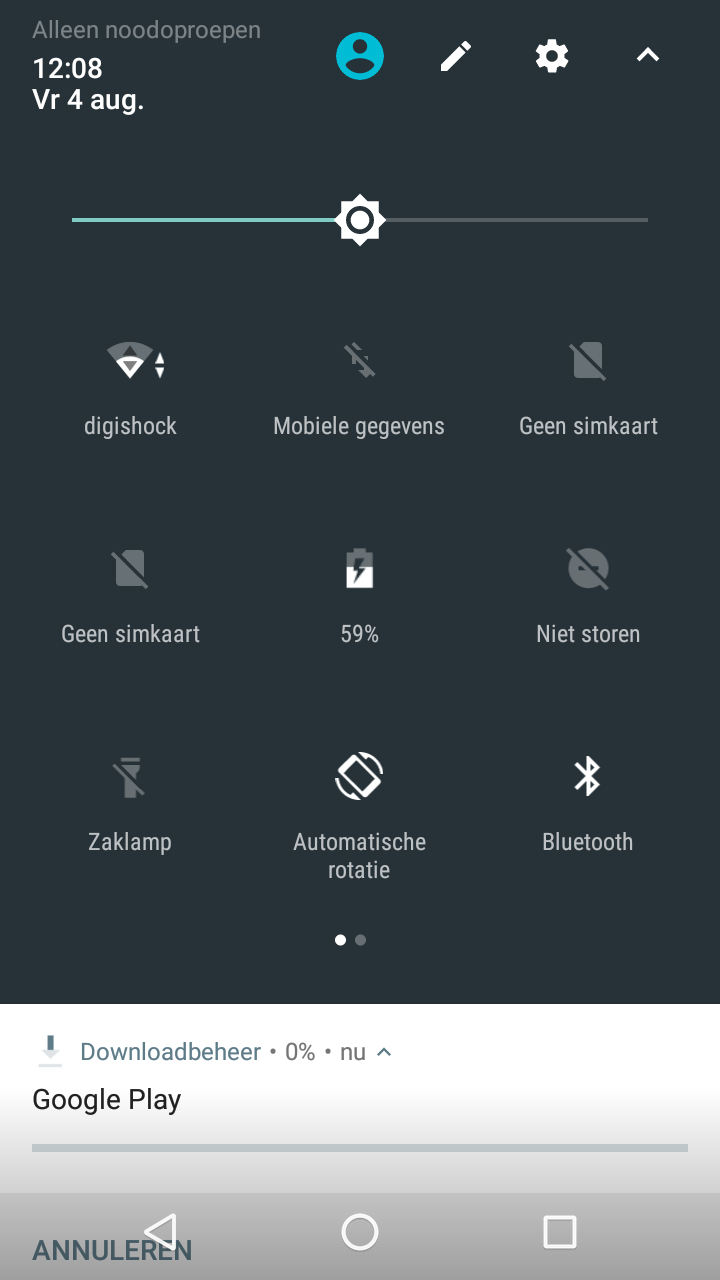The image size is (720, 1280).
Task: Toggle the Bluetooth tile
Action: tap(588, 805)
